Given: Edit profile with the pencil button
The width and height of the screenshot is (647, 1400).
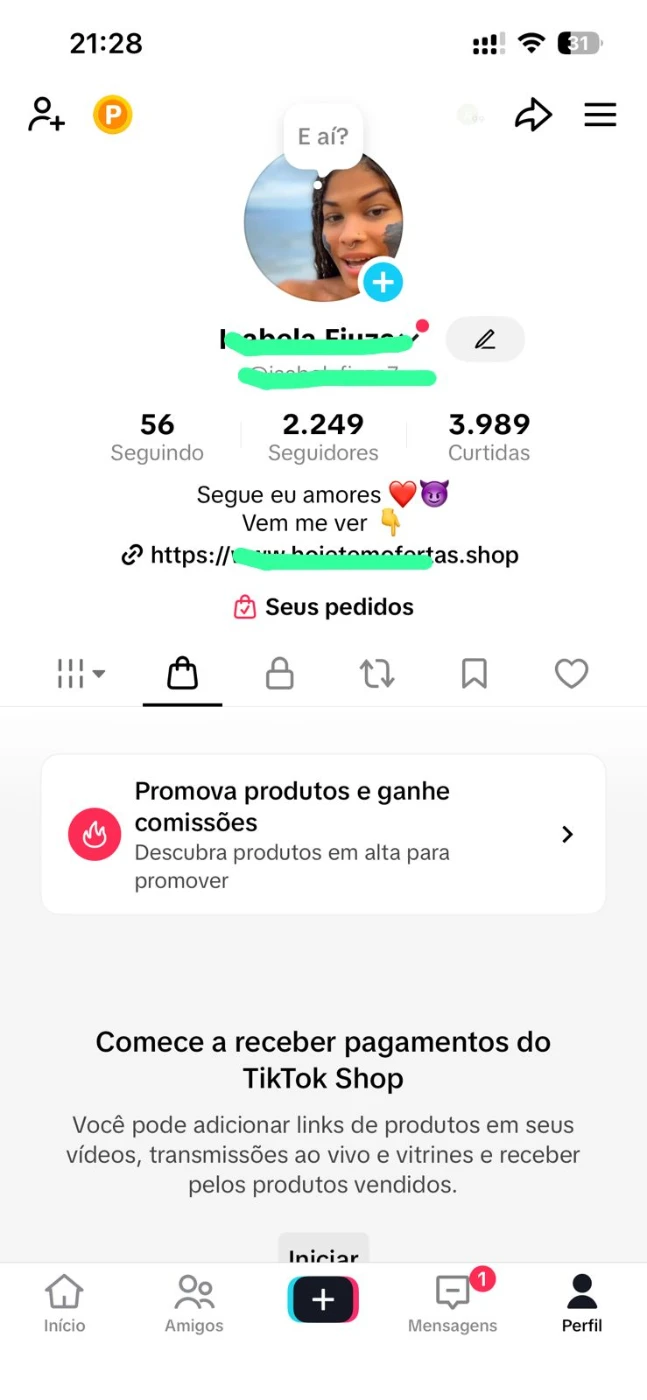Looking at the screenshot, I should [485, 340].
